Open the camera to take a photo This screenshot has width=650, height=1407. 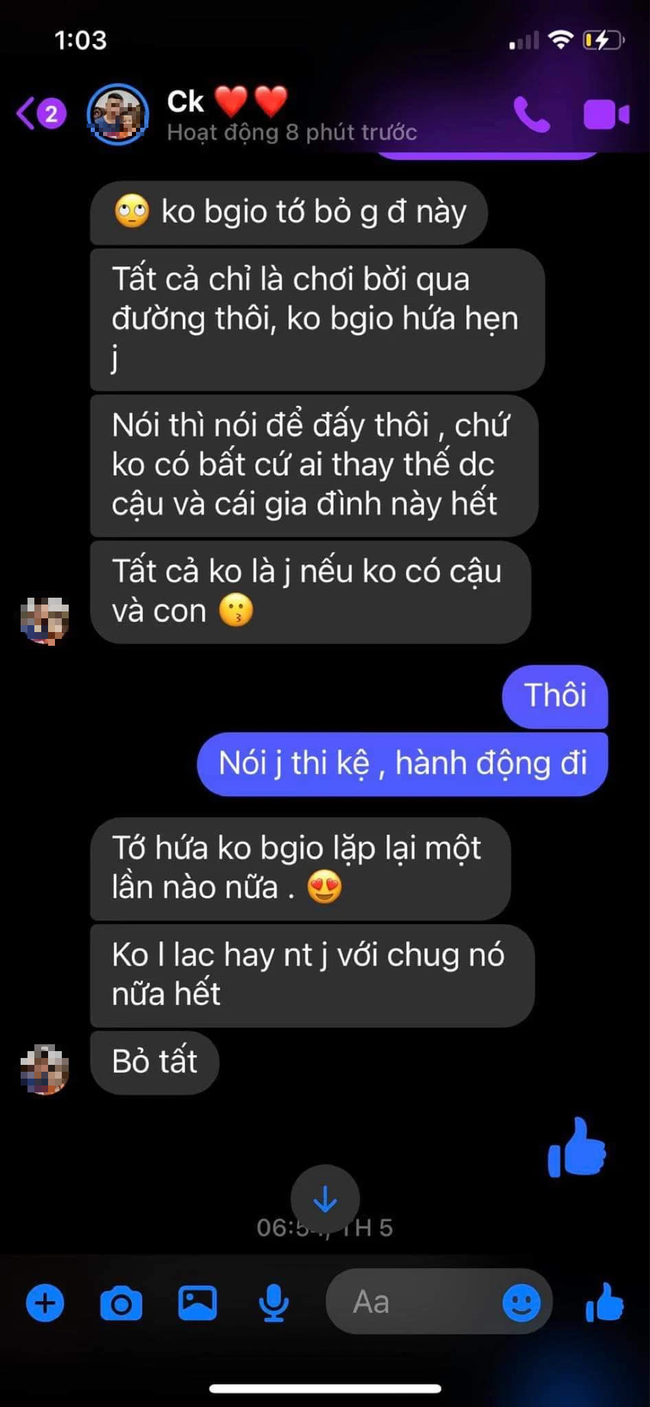click(x=121, y=1303)
